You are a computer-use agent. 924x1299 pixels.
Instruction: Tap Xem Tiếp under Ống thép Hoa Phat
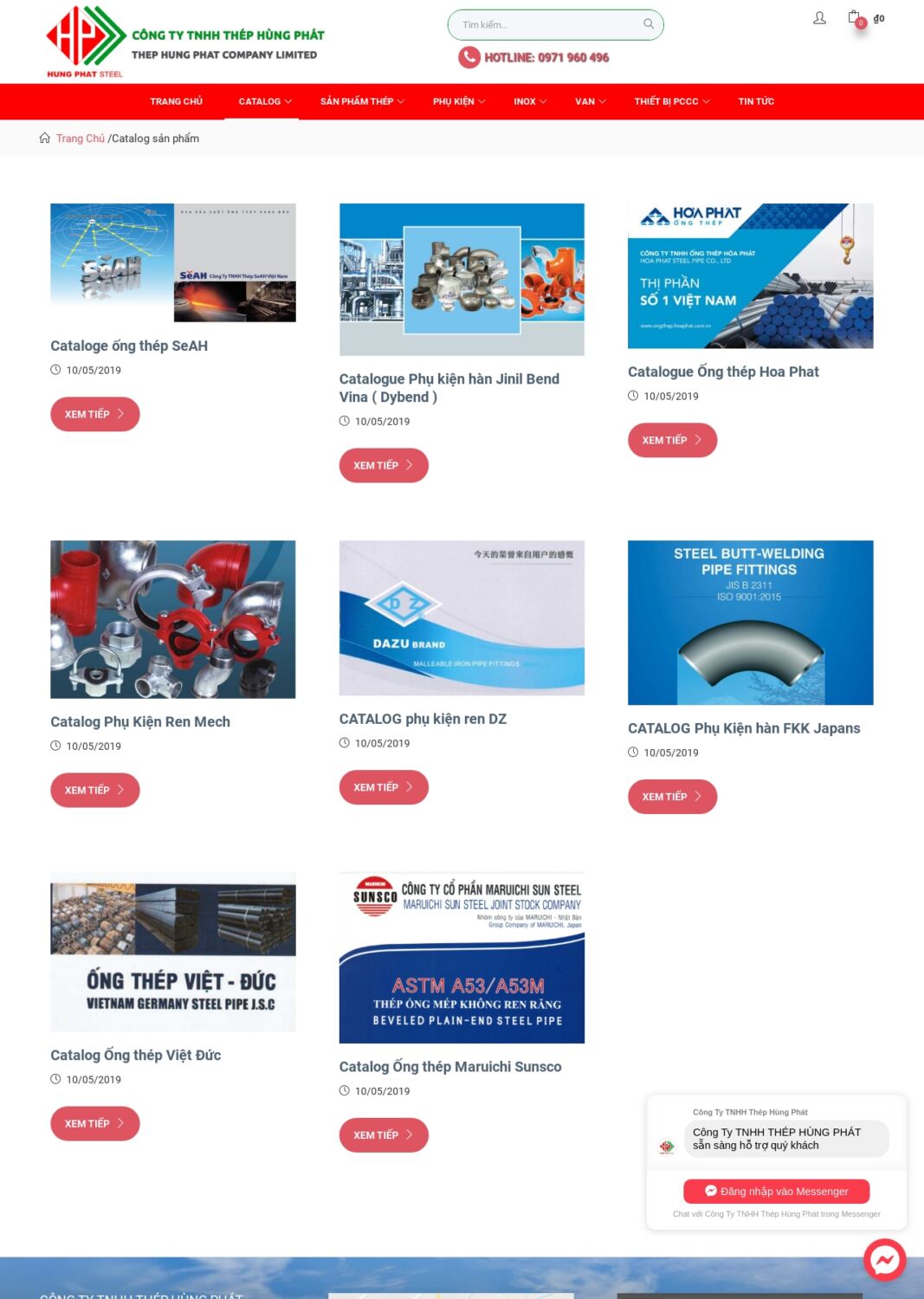tap(672, 440)
